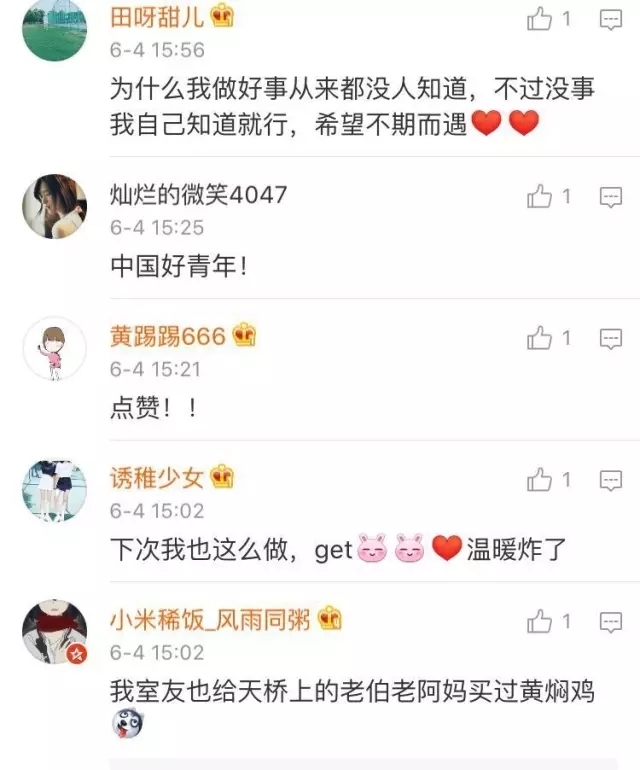Like the comment by 黄踢踢666
Viewport: 640px width, 770px height.
click(541, 338)
